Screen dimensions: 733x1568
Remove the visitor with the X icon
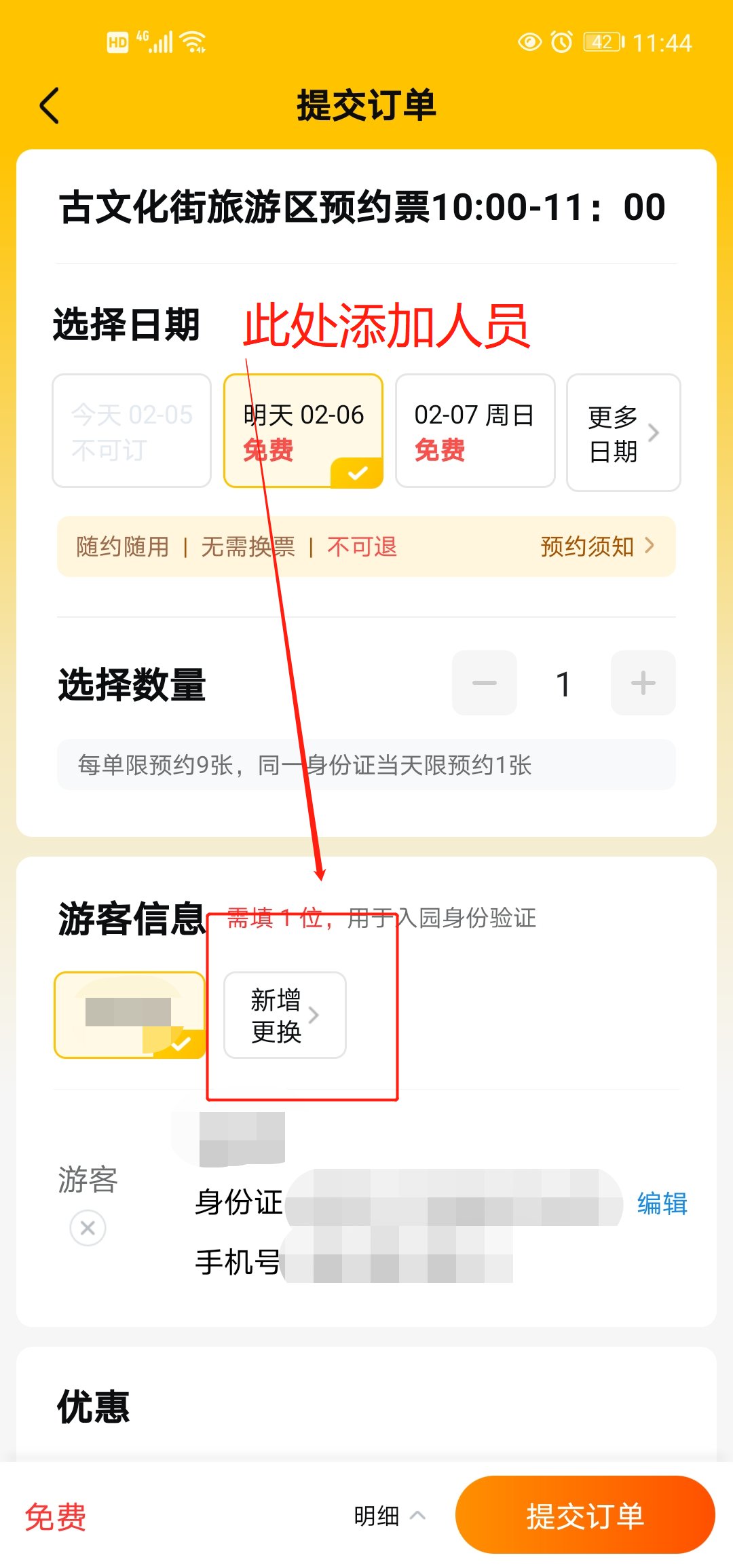[x=88, y=1228]
